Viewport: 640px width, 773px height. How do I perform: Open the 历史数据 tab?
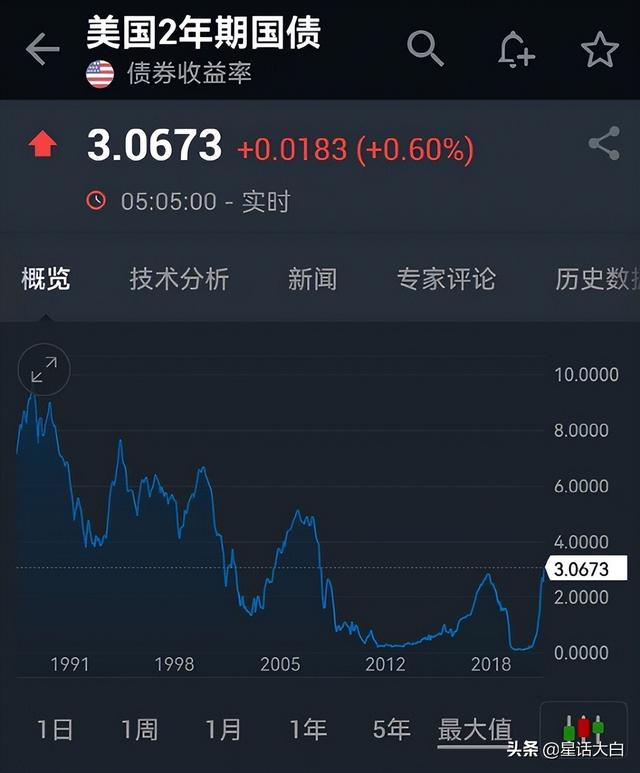[x=596, y=279]
